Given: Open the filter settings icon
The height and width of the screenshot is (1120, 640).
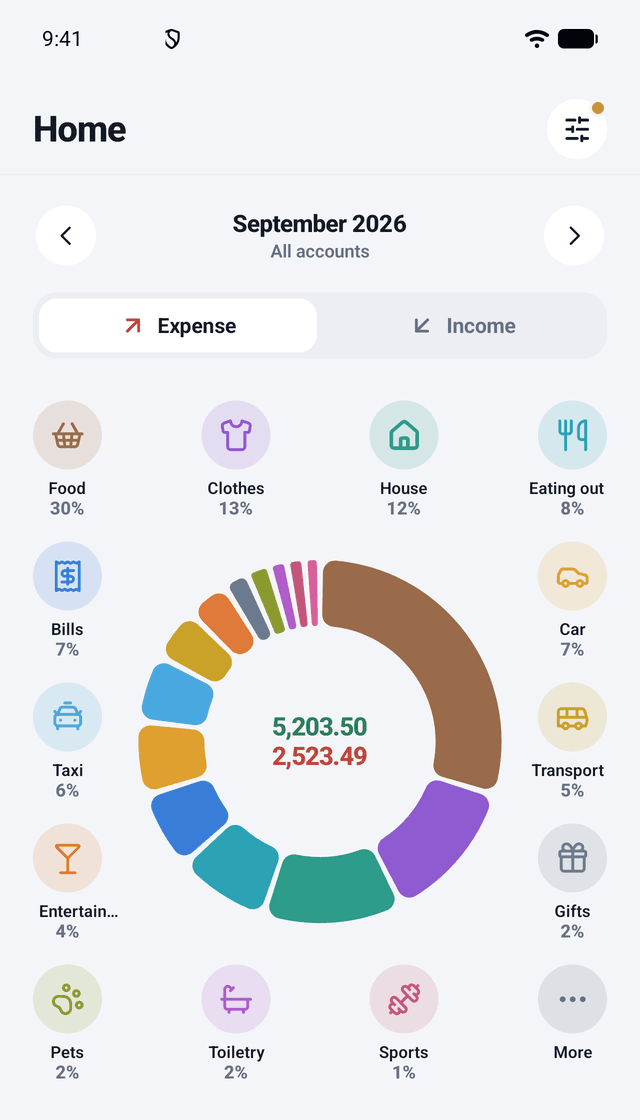Looking at the screenshot, I should (x=576, y=129).
